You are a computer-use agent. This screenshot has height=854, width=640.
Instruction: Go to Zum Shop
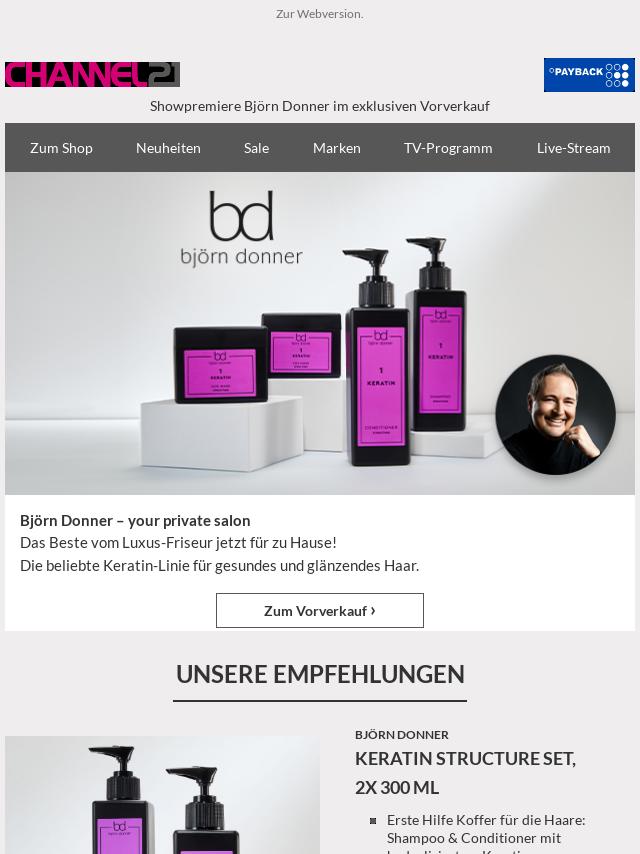61,148
